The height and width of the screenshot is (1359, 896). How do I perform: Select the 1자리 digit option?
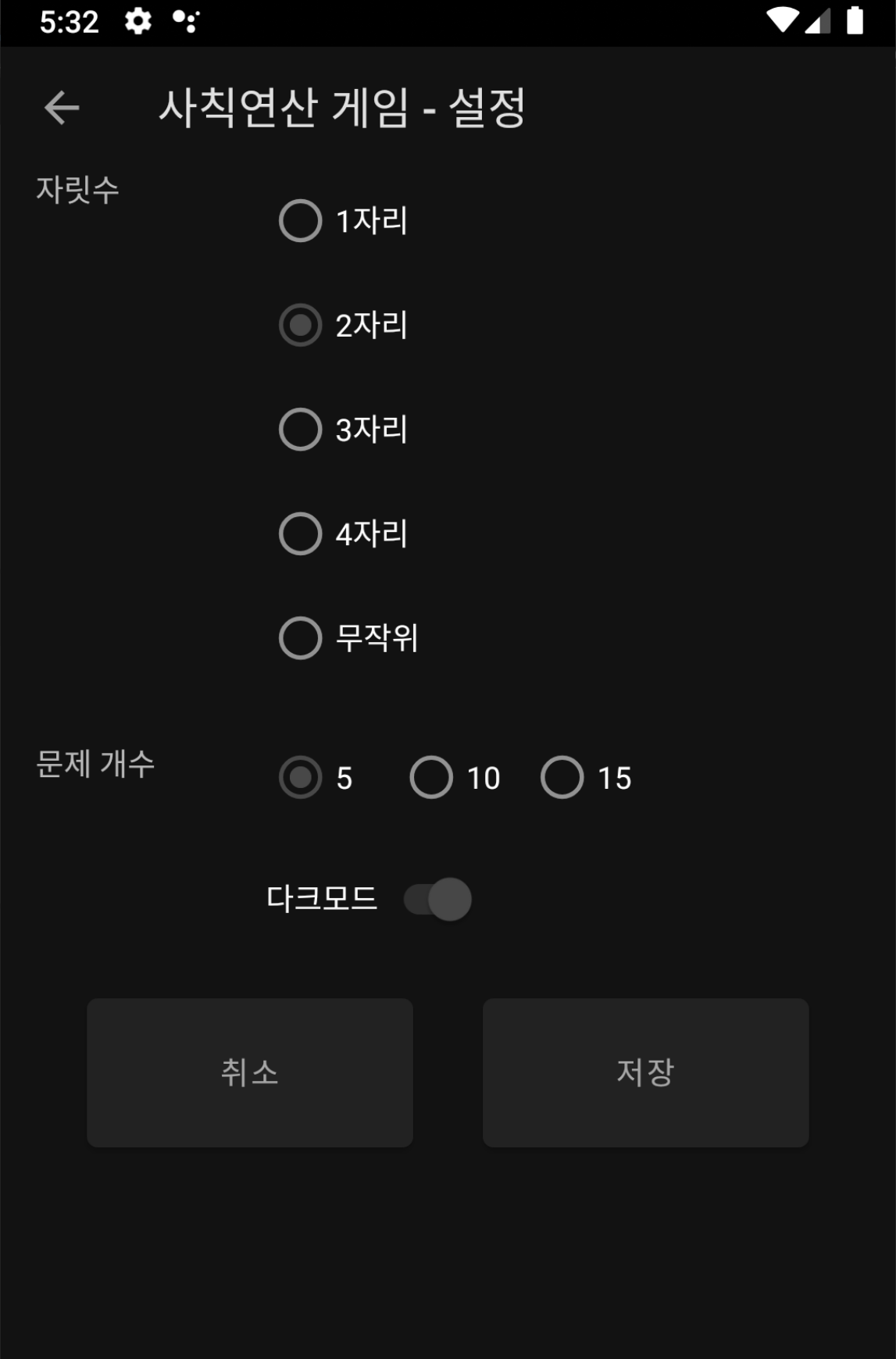[301, 221]
